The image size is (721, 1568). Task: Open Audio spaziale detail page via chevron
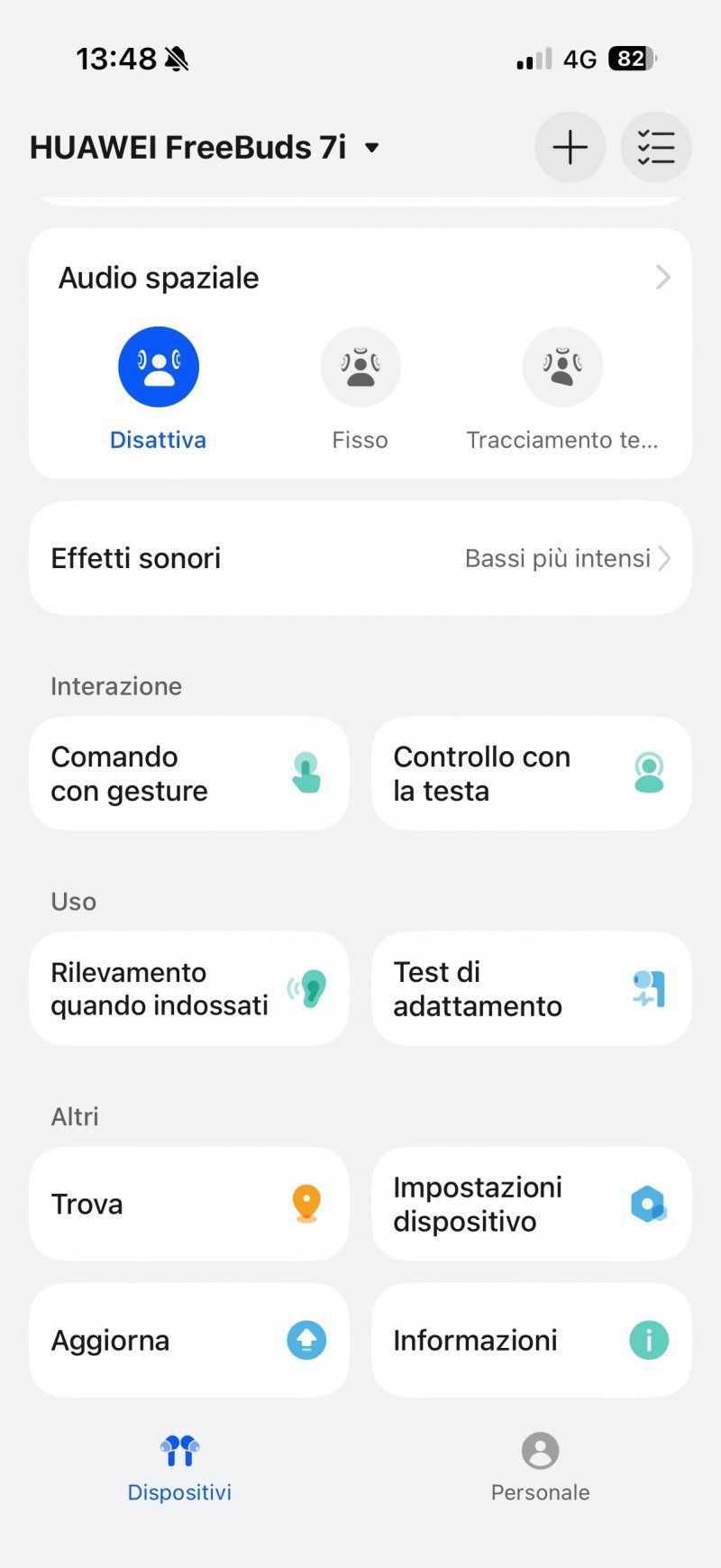tap(662, 277)
